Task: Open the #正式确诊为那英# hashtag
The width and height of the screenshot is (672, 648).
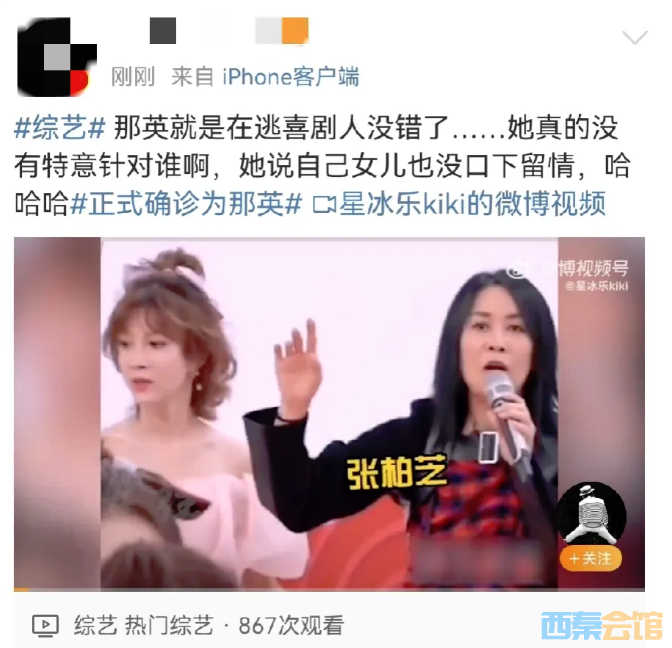Action: click(187, 203)
